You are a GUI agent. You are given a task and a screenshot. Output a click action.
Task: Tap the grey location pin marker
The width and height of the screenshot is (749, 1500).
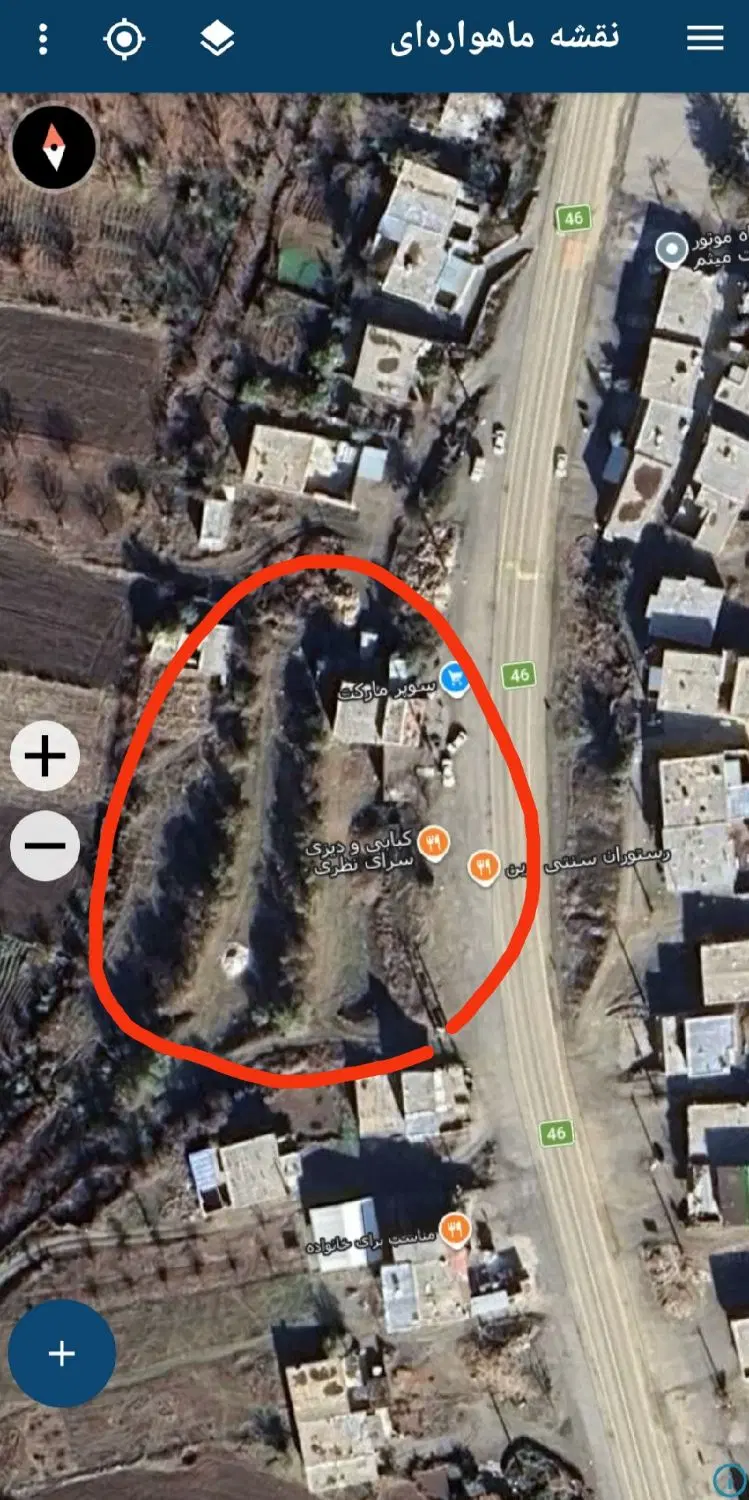pyautogui.click(x=671, y=248)
